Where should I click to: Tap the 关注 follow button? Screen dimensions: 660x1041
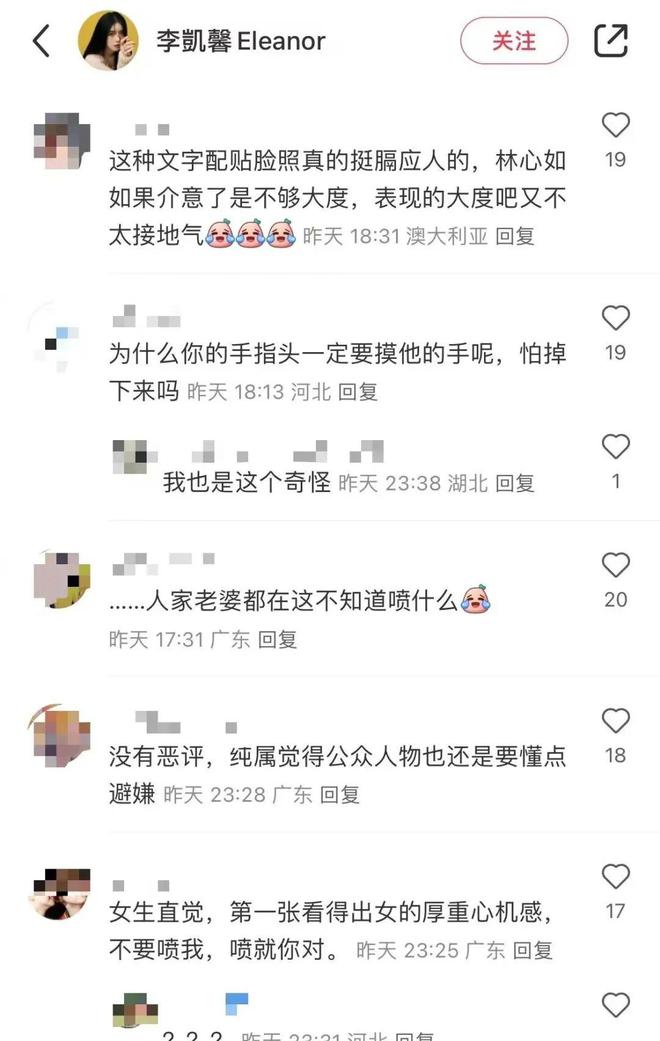point(514,41)
